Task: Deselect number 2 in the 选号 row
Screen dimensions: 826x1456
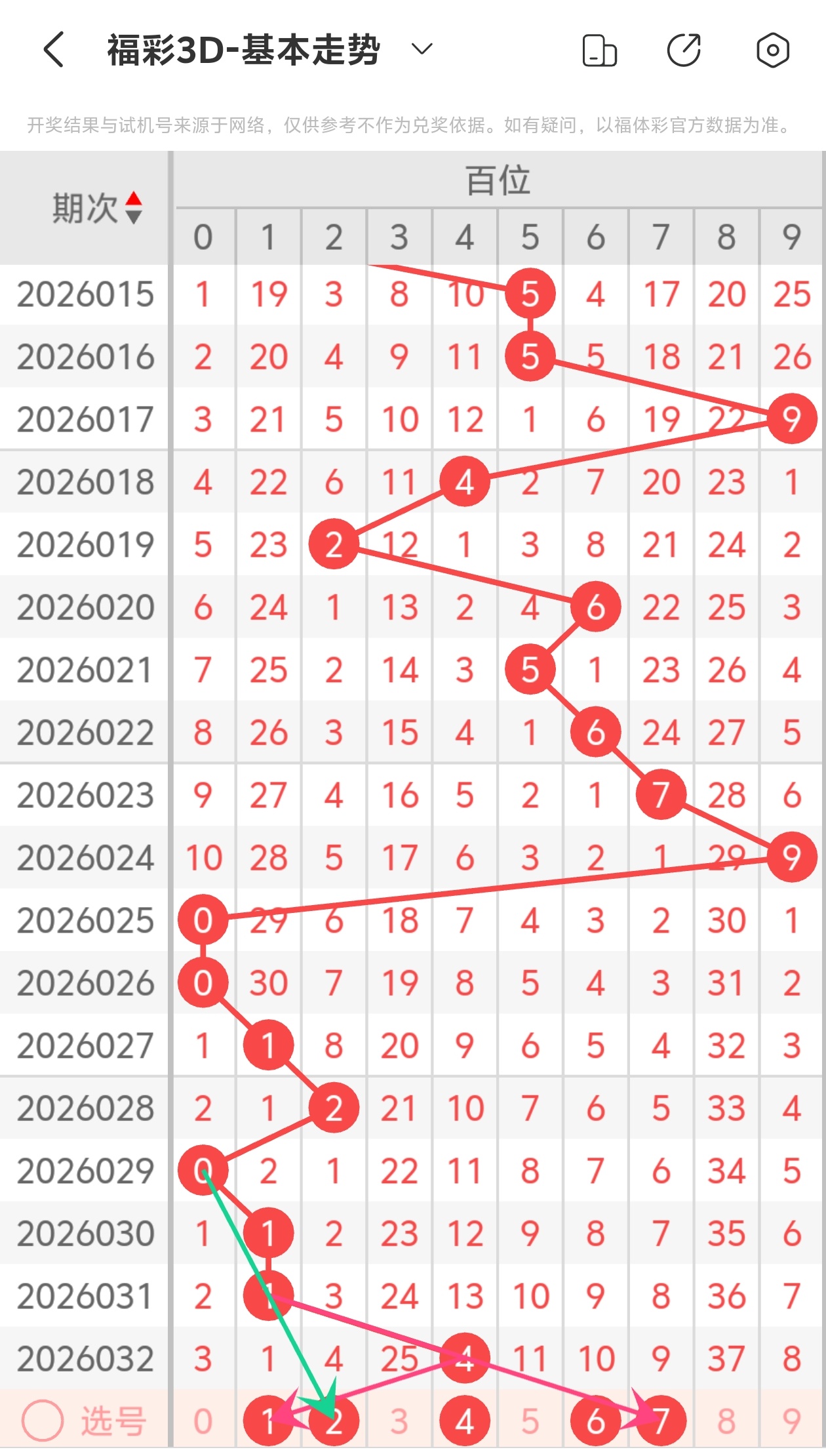Action: [334, 1421]
